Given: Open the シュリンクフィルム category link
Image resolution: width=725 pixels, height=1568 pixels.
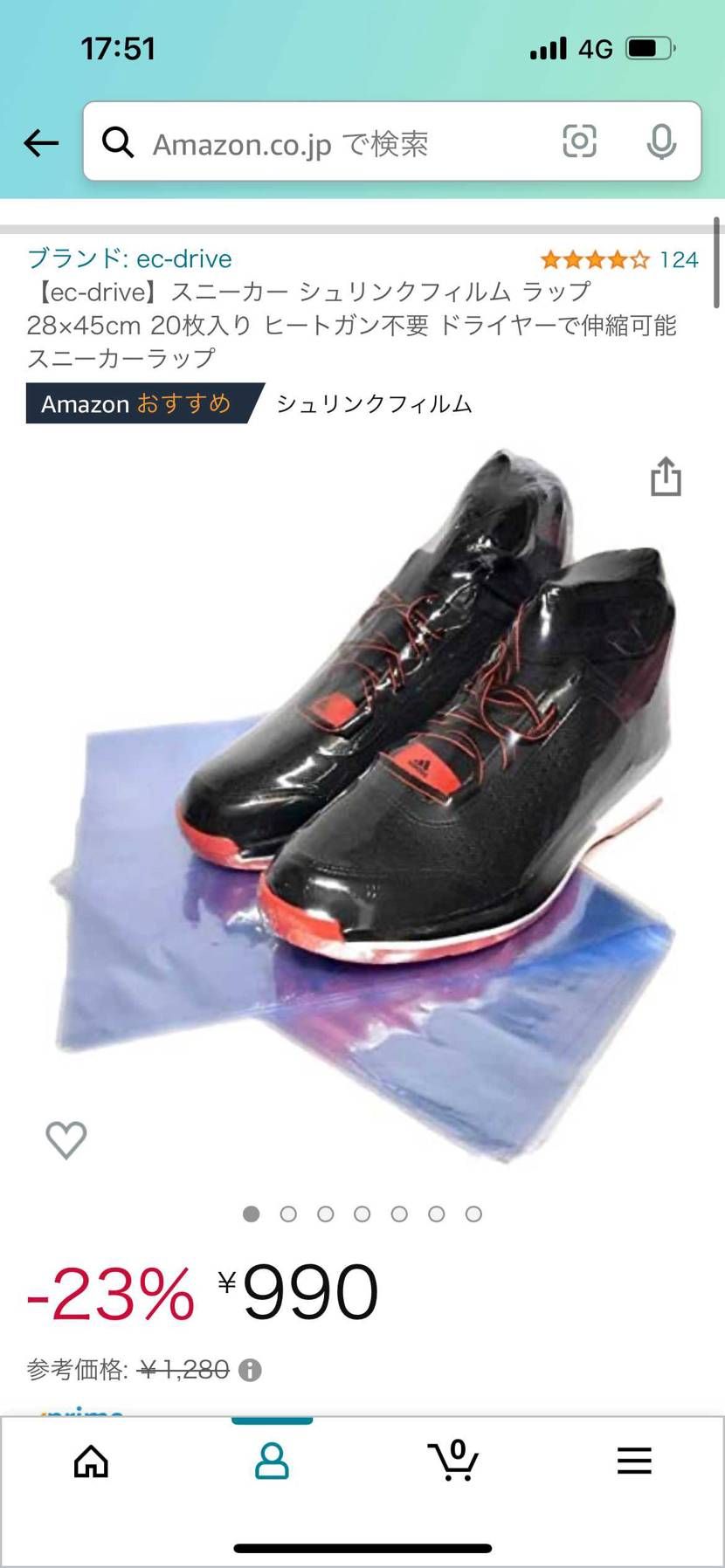Looking at the screenshot, I should (374, 403).
